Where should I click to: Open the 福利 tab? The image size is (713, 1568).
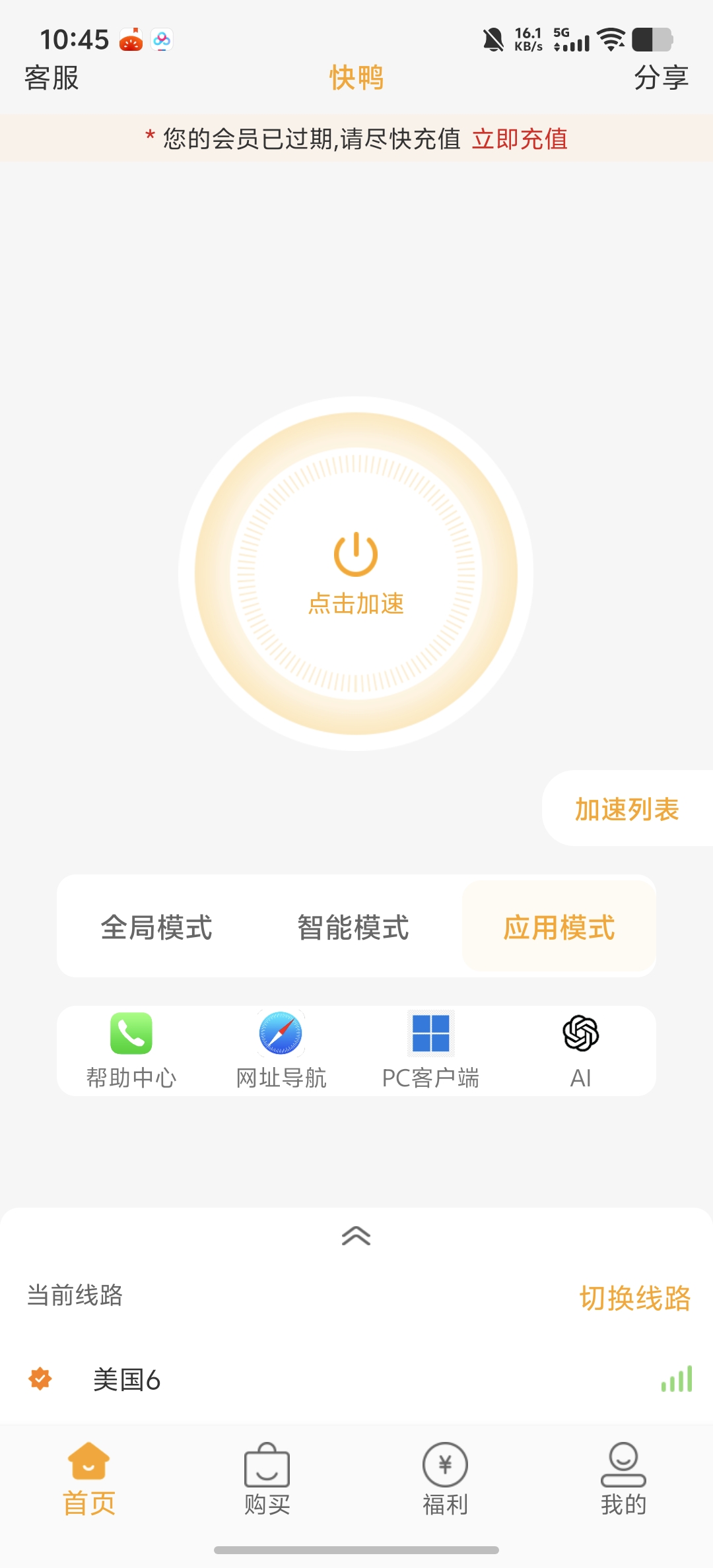point(446,1480)
